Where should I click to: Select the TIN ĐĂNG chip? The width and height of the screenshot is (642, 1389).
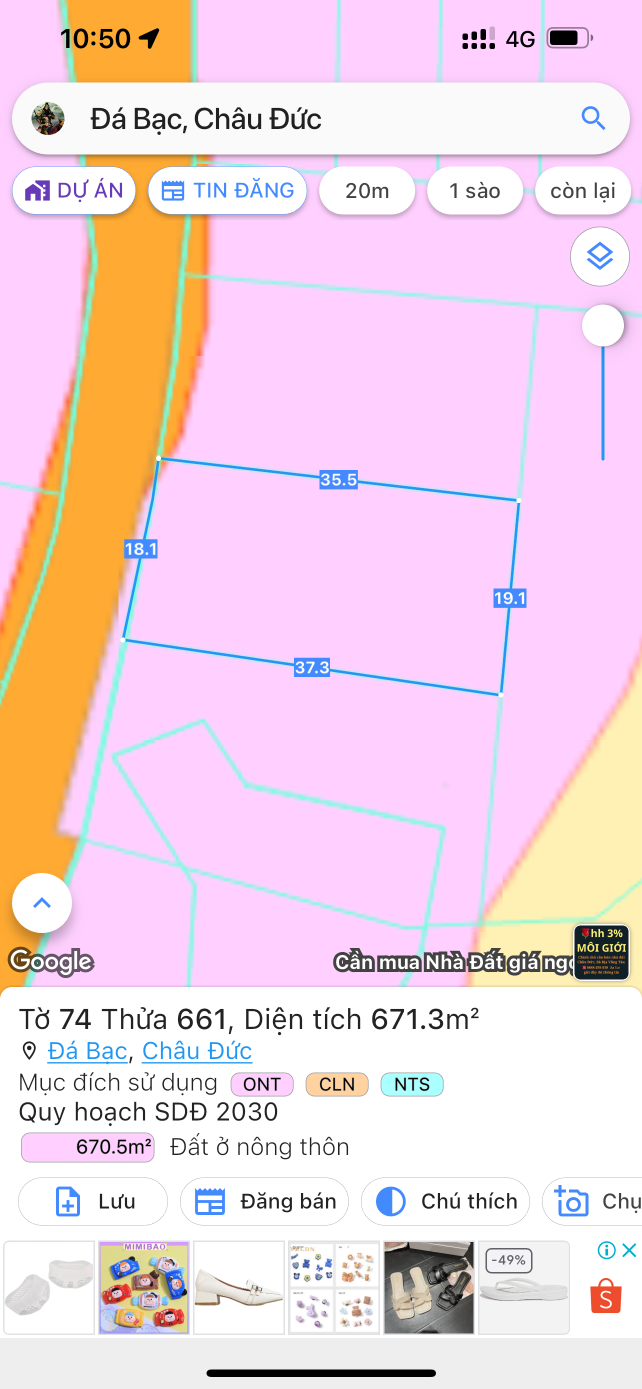(228, 191)
